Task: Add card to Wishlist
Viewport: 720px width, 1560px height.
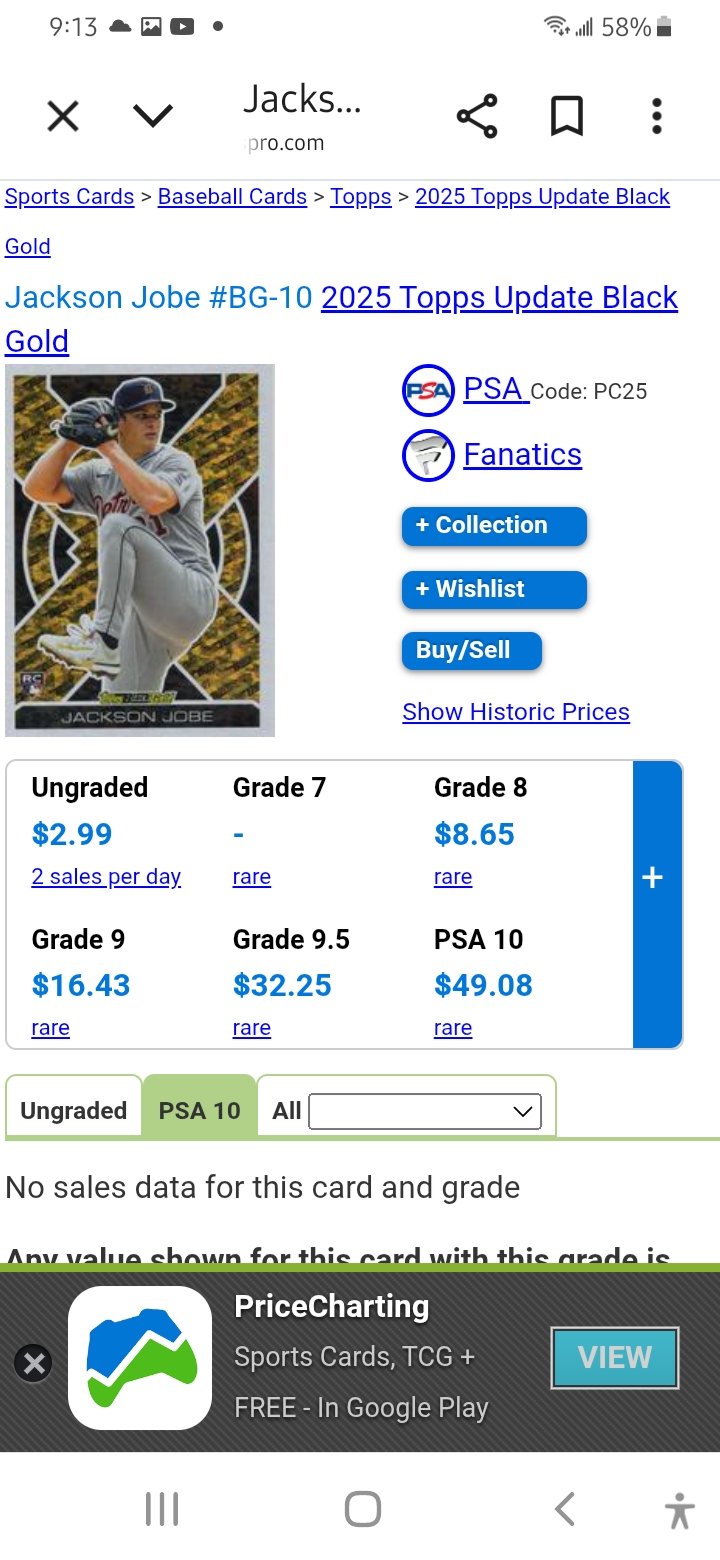Action: (493, 590)
